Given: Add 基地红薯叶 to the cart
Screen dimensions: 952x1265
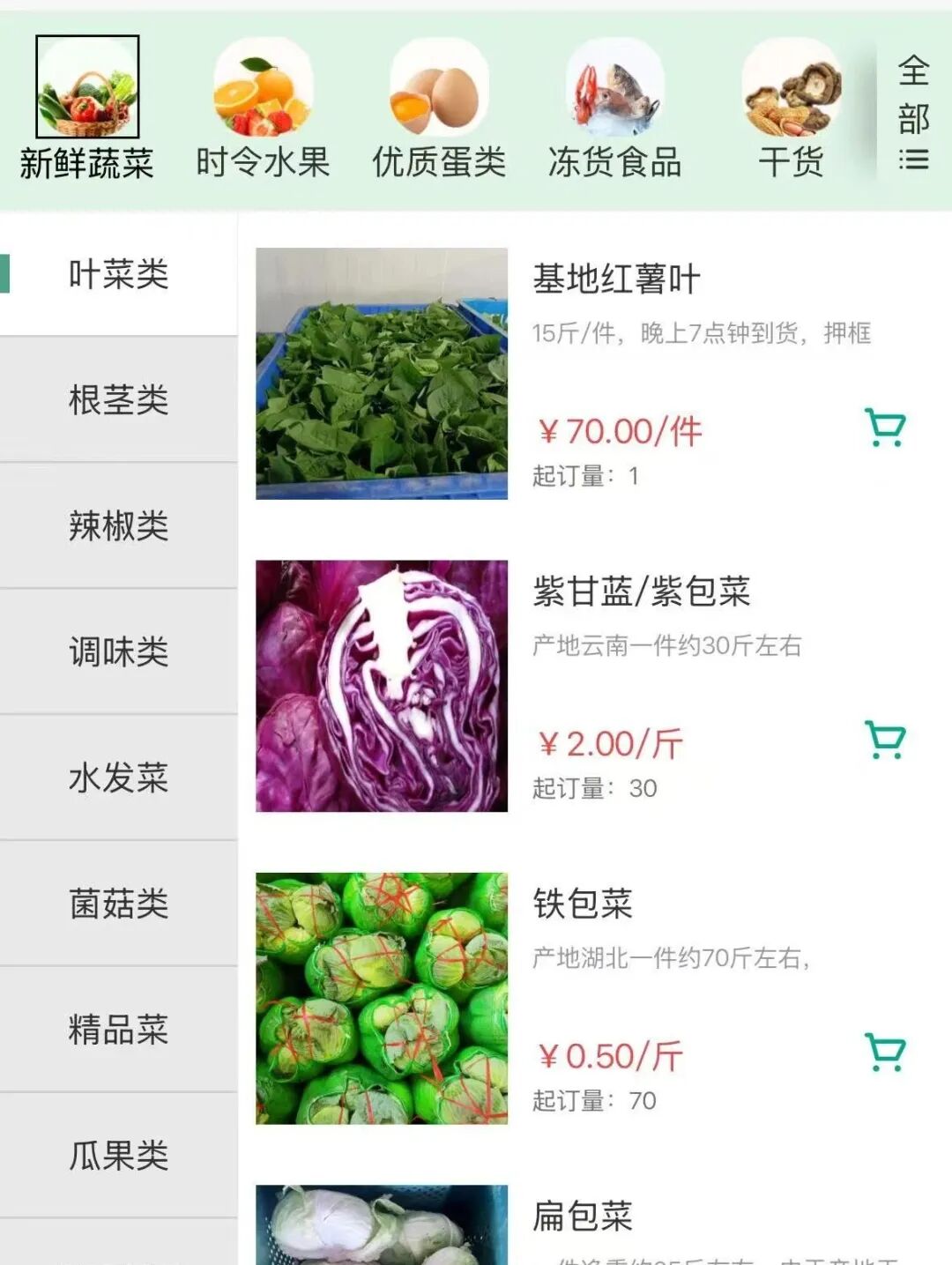Looking at the screenshot, I should pos(885,428).
